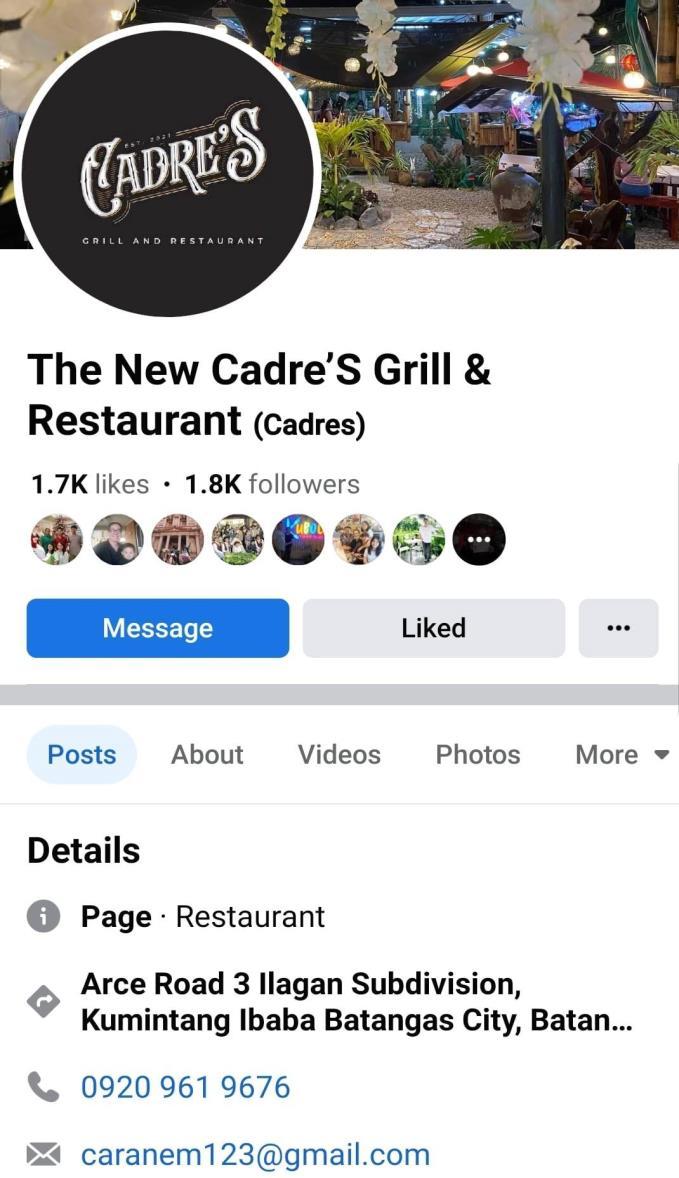Viewport: 679px width, 1178px height.
Task: Open the restaurant cover photo
Action: (500, 120)
